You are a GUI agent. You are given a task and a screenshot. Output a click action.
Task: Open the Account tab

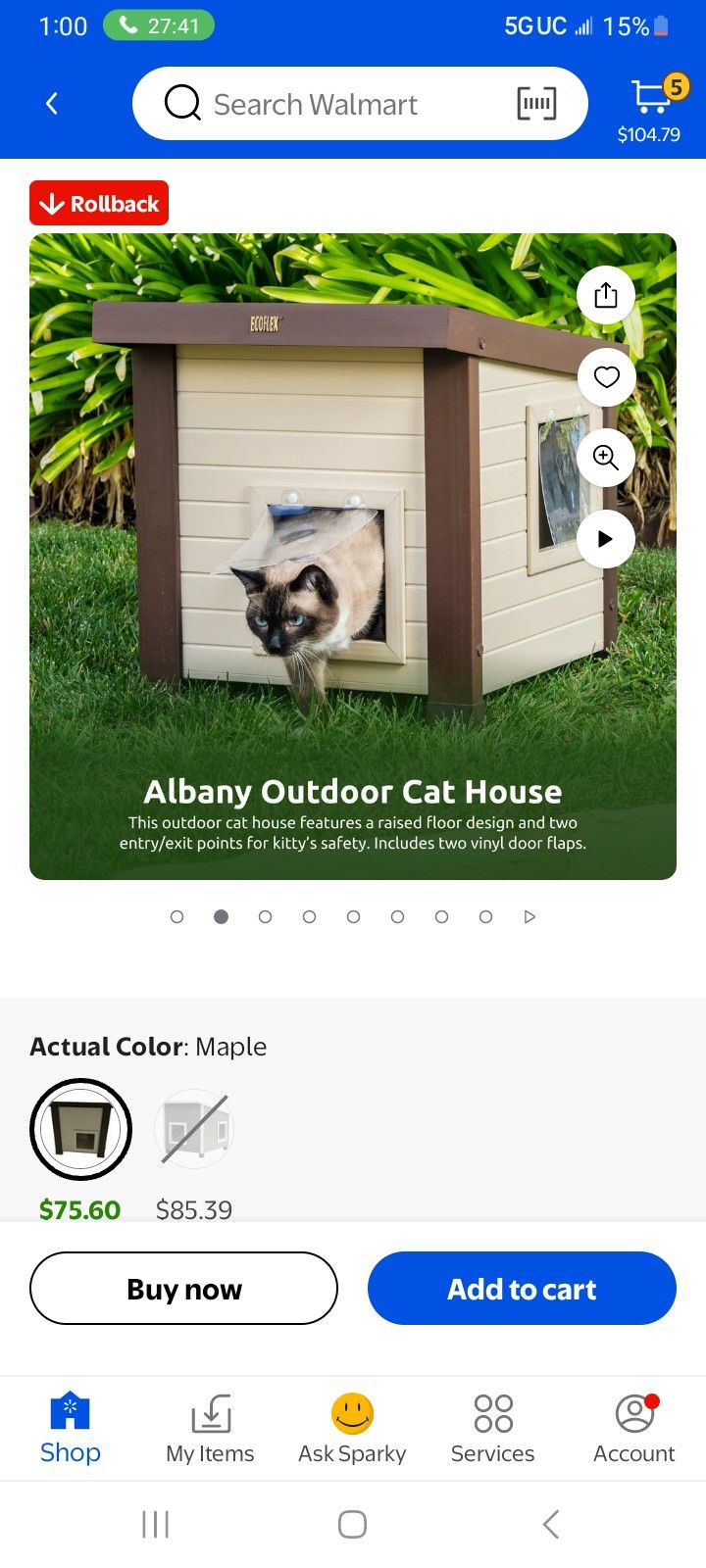pos(633,1429)
